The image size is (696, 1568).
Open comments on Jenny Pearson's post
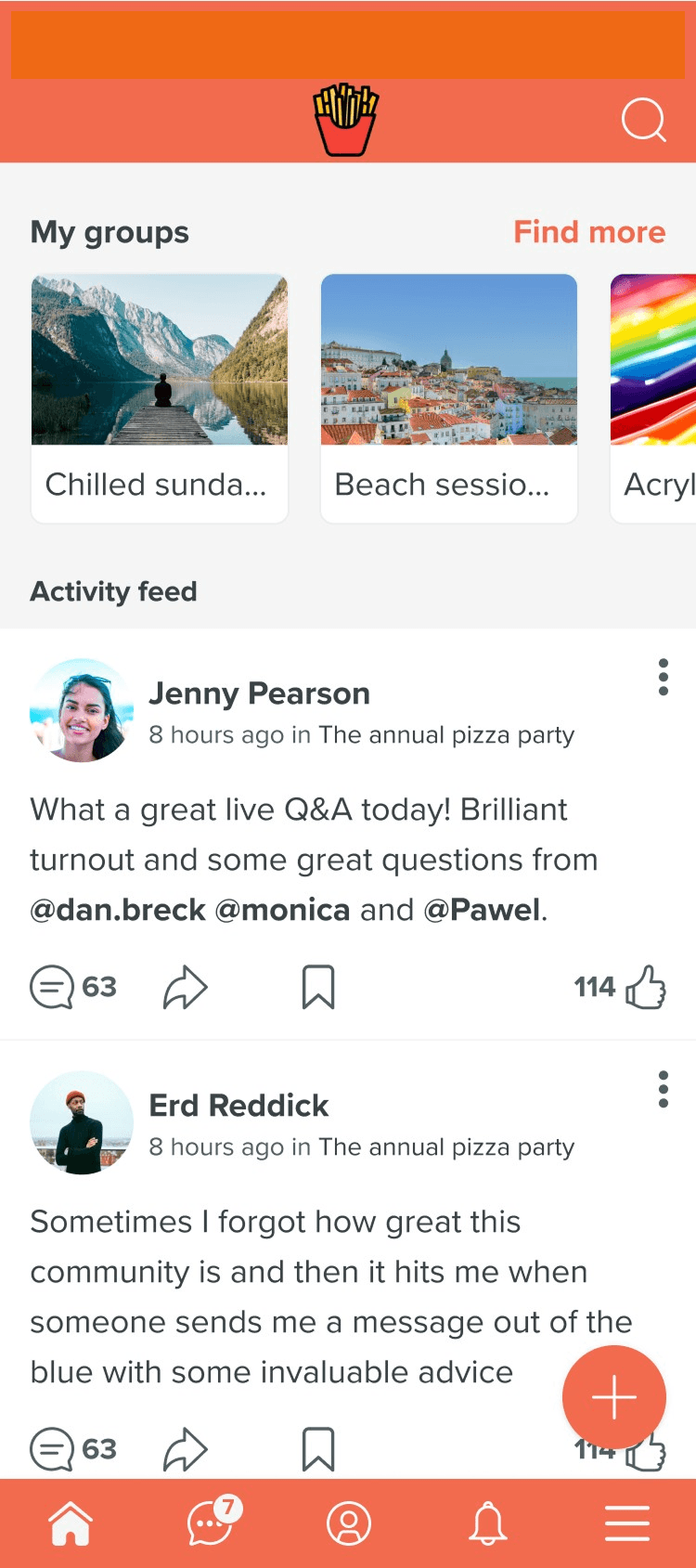(56, 987)
